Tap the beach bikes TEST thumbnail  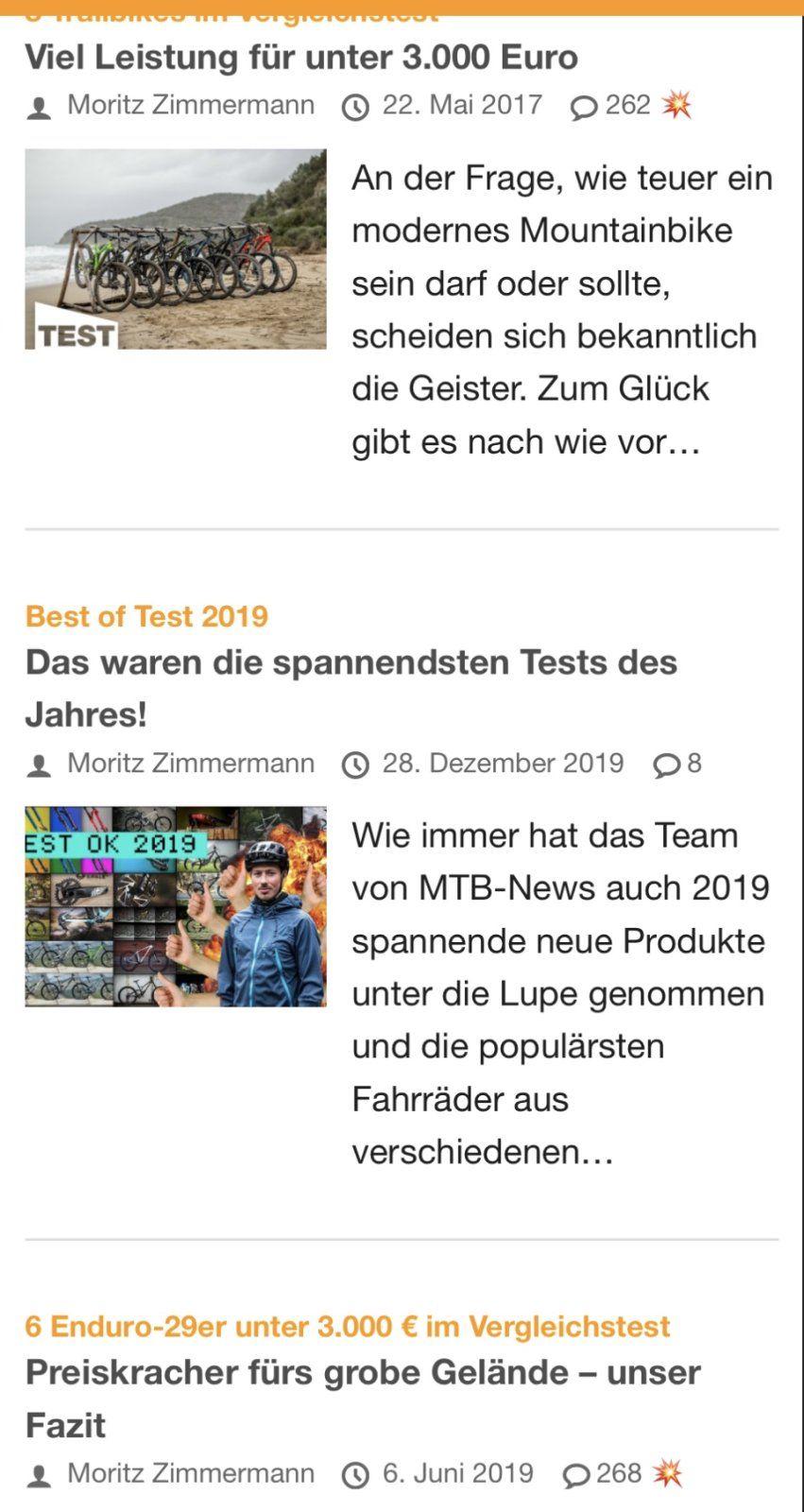pyautogui.click(x=176, y=249)
